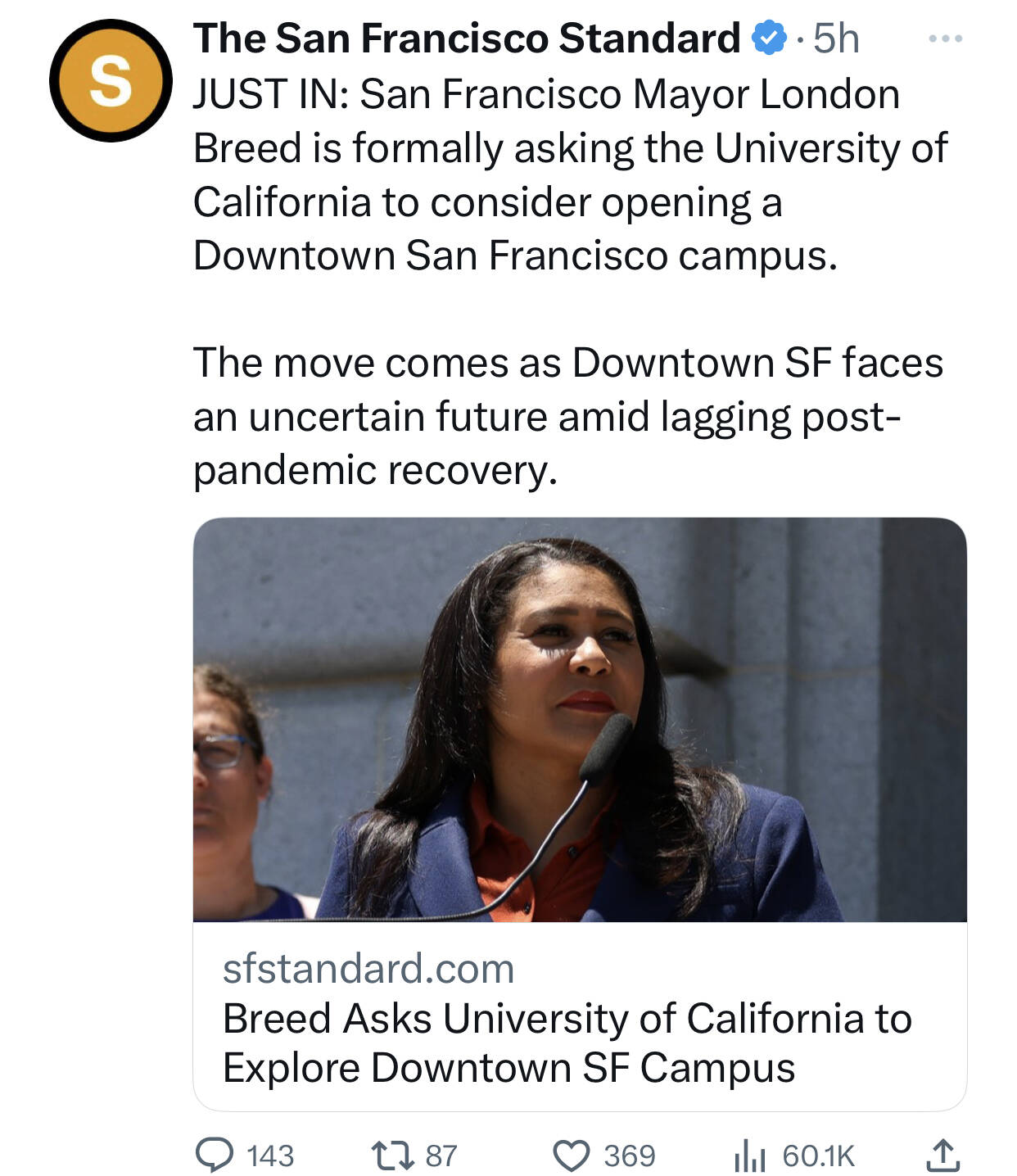The height and width of the screenshot is (1176, 1017).
Task: Open The San Francisco Standard profile avatar
Action: click(111, 80)
